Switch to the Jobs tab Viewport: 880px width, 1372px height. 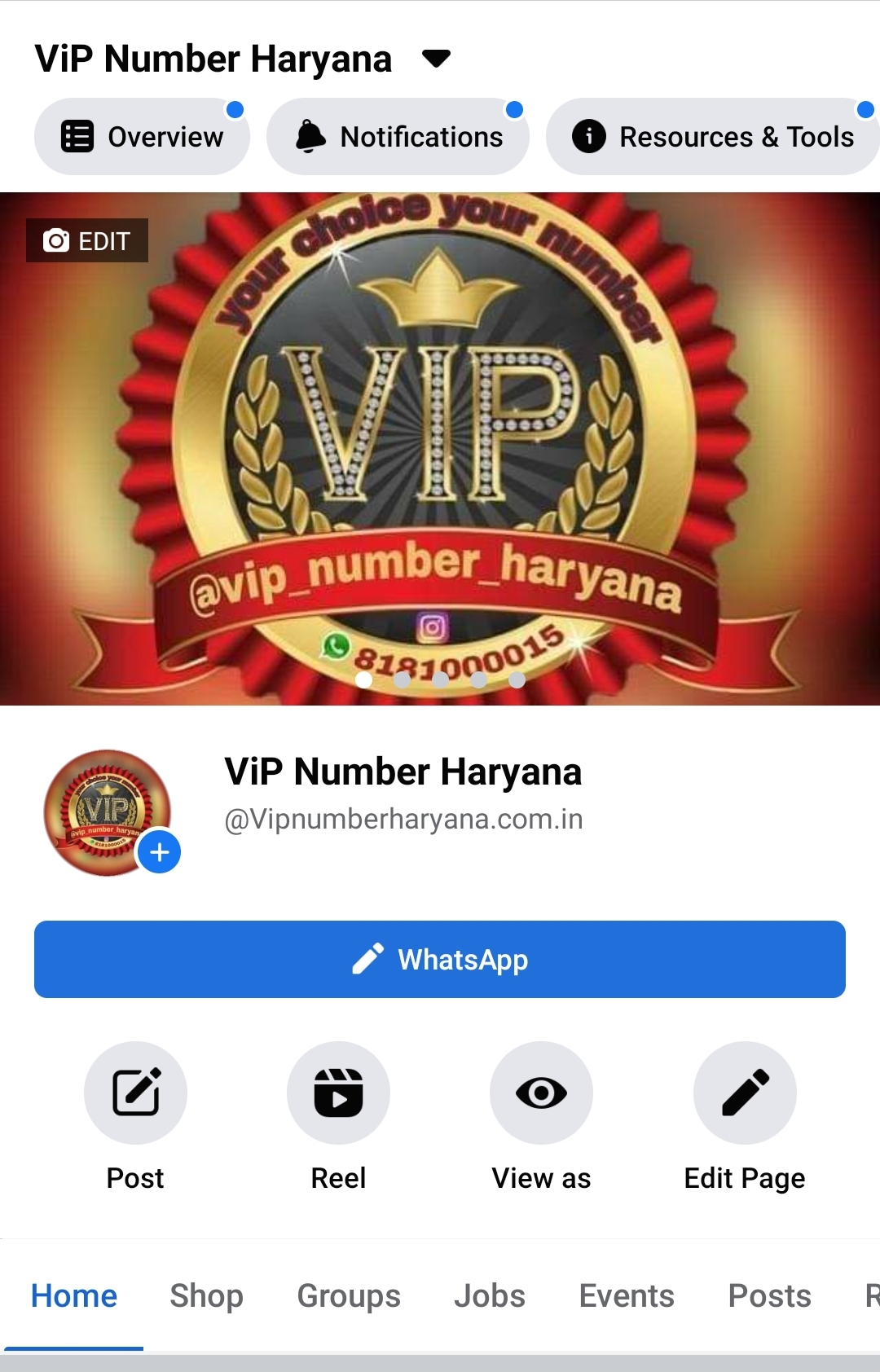pos(490,1295)
